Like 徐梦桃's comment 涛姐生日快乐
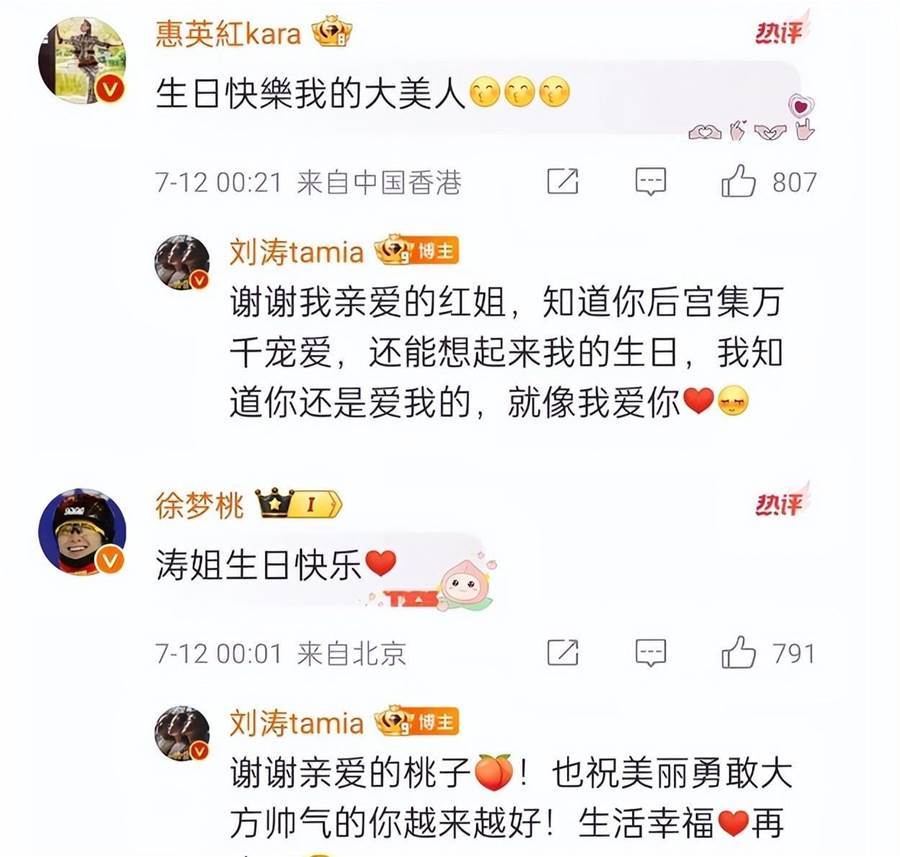The height and width of the screenshot is (857, 900). pyautogui.click(x=739, y=653)
